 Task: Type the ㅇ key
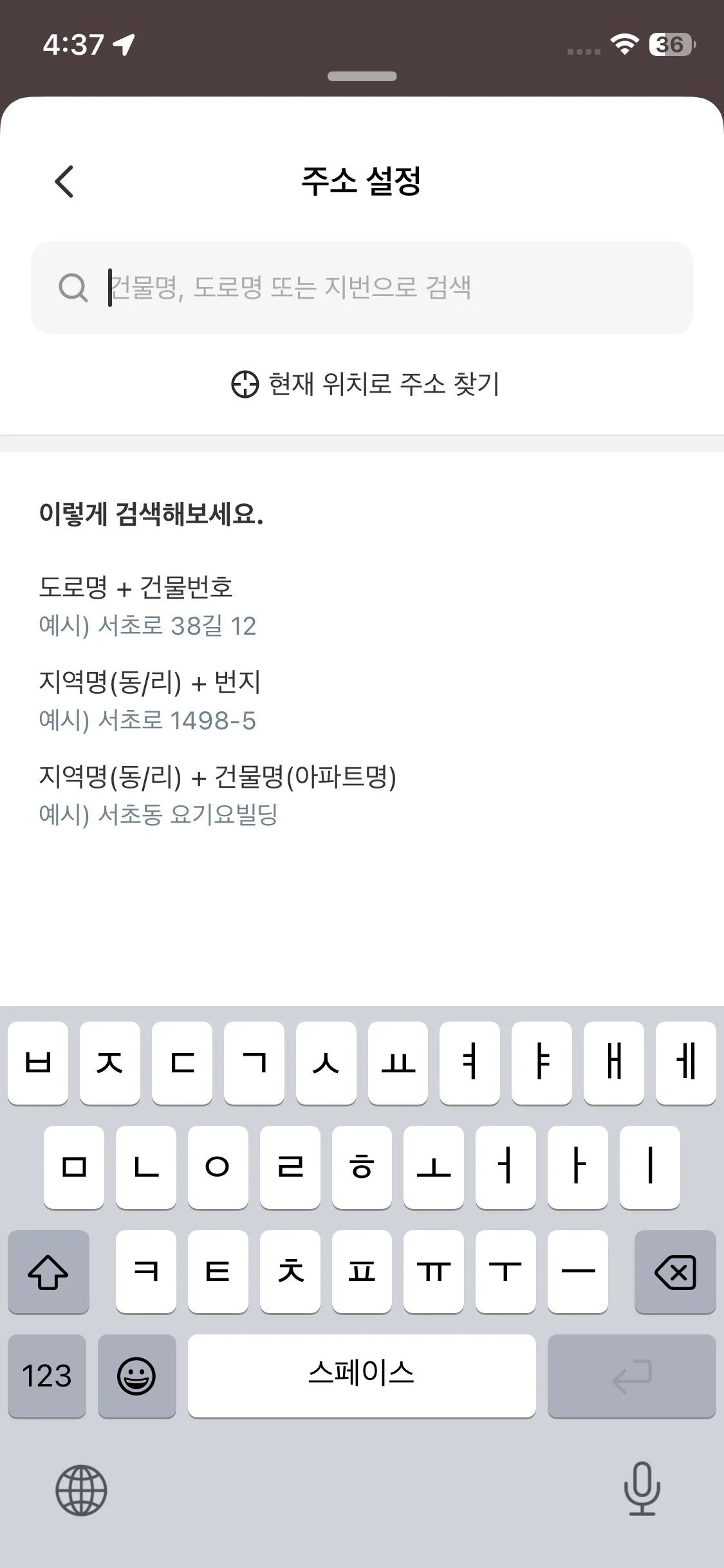click(218, 1168)
